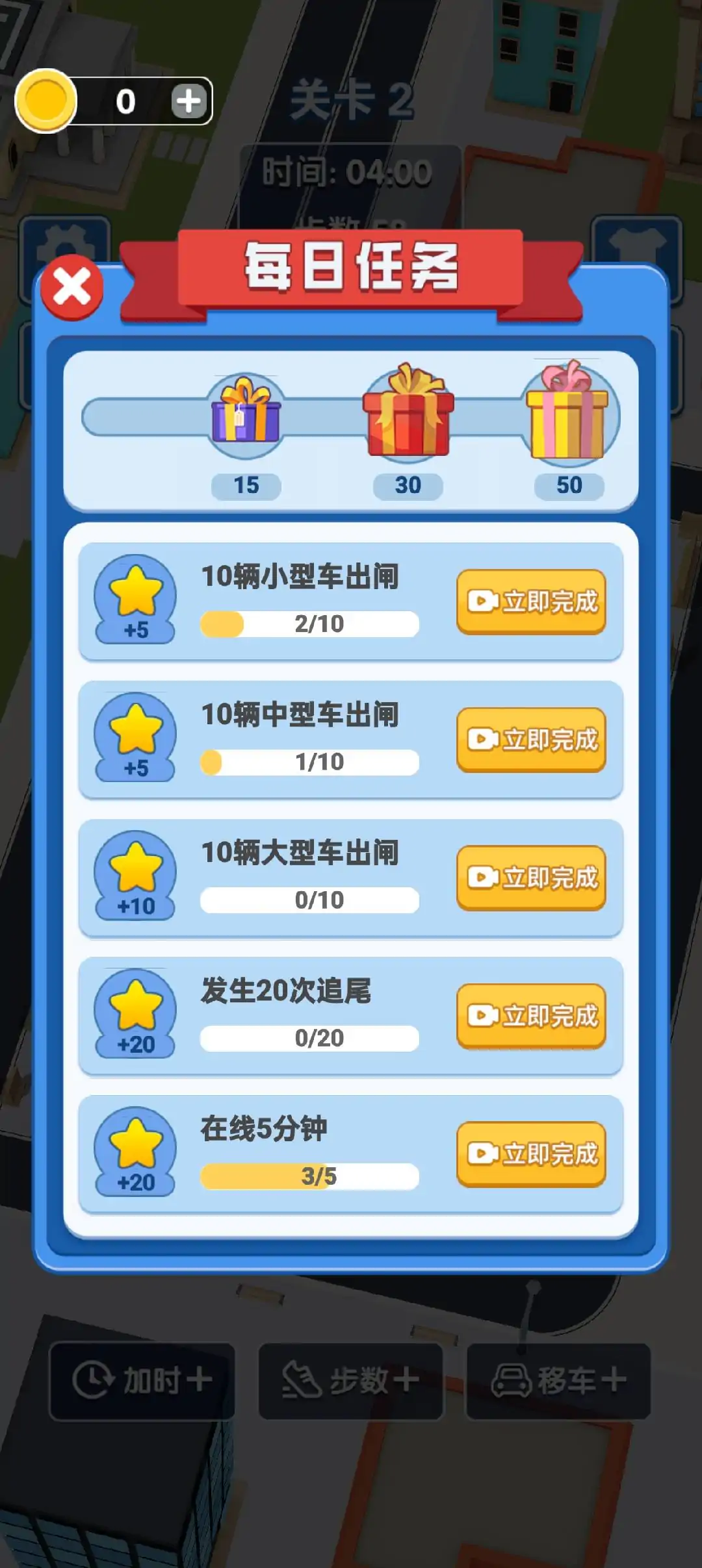Open the 50-point yellow gift box
702x1568 pixels.
point(569,413)
